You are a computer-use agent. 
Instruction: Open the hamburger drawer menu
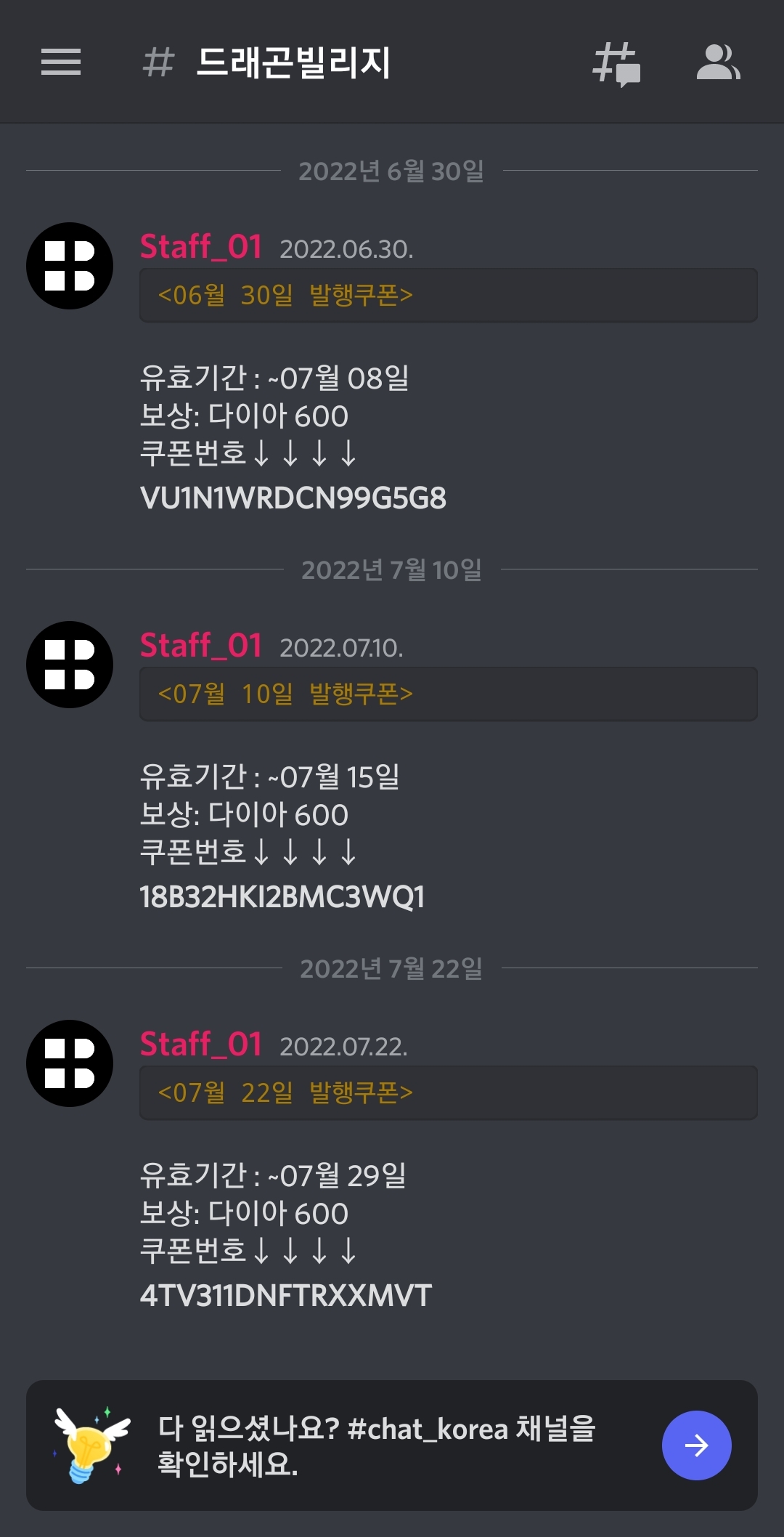click(x=61, y=62)
